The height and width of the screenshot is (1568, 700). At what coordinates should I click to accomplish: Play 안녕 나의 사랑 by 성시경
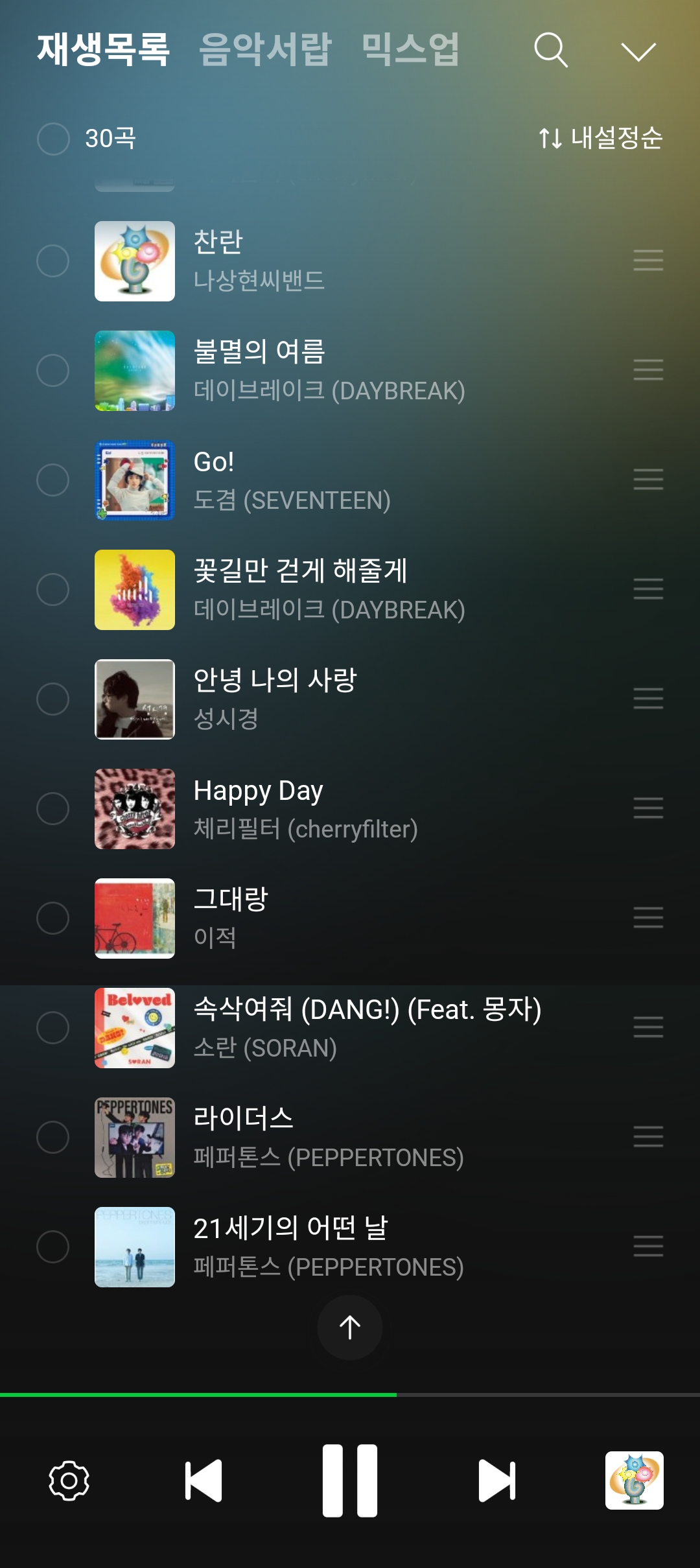pos(350,699)
